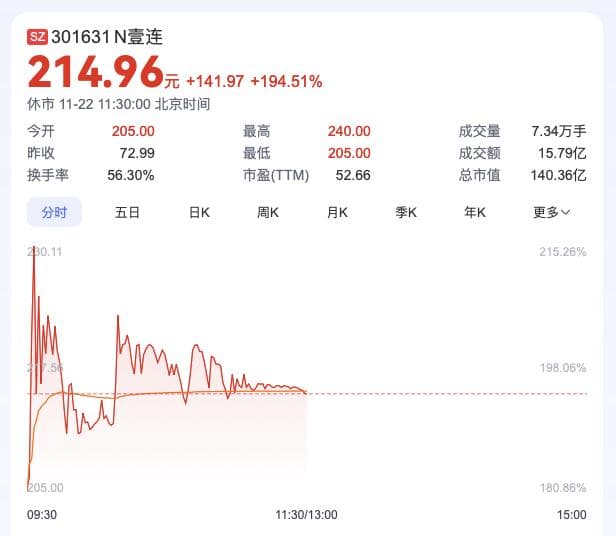Open the 月K chart view
Image resolution: width=616 pixels, height=536 pixels.
point(336,212)
